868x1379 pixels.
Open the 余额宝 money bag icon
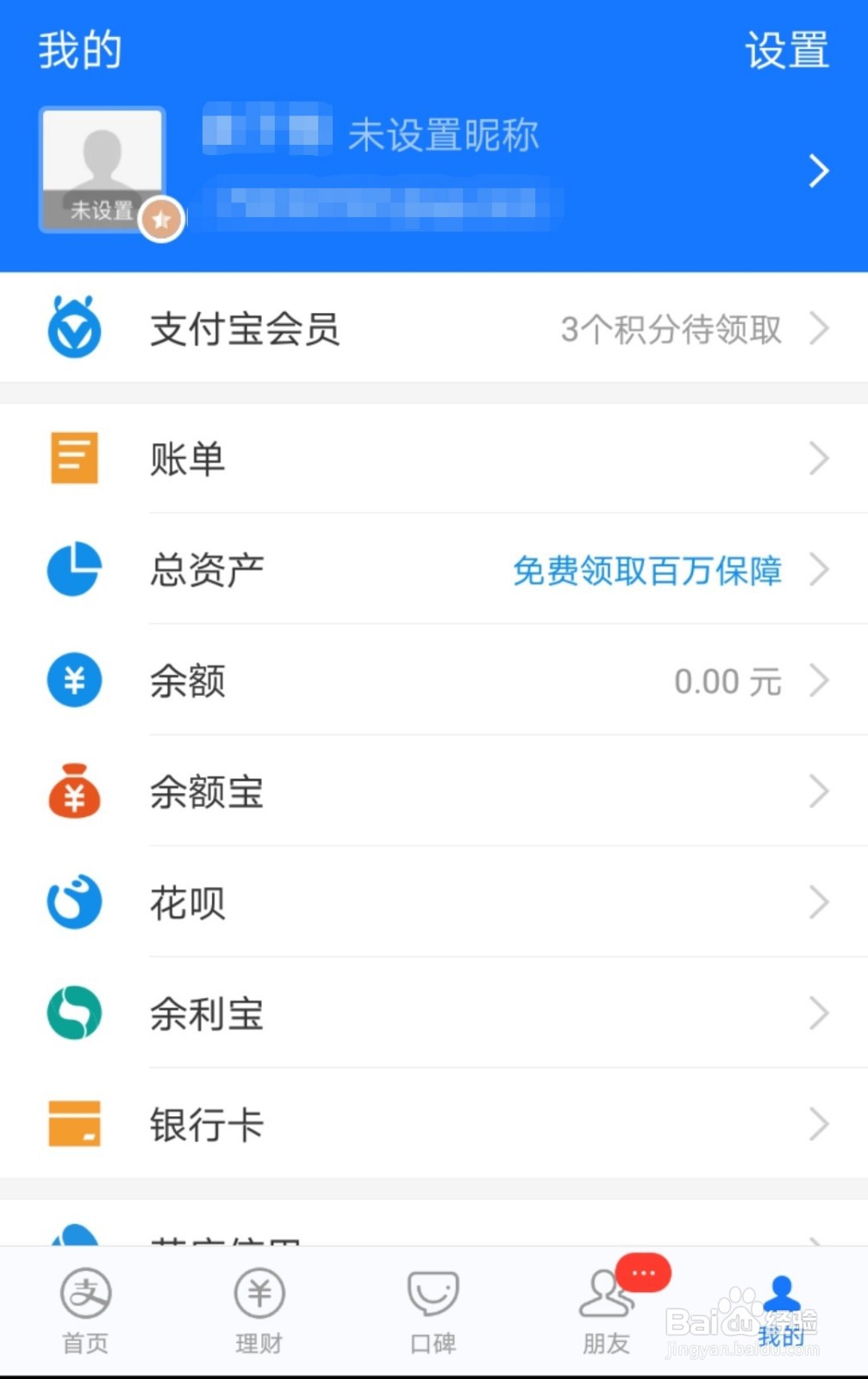[x=74, y=791]
